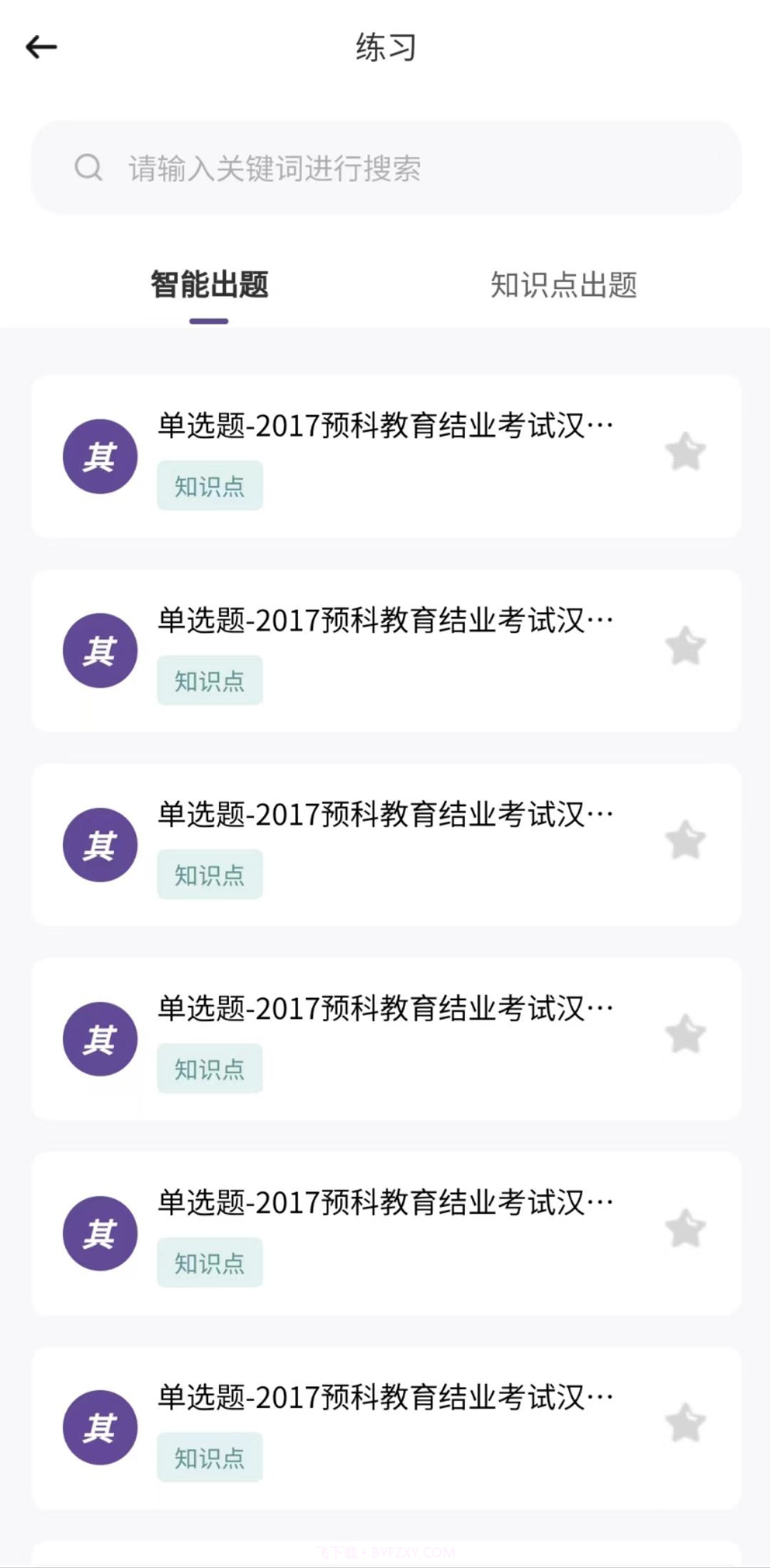The image size is (770, 1568).
Task: Tap the purple 其 icon on the second question
Action: [100, 651]
